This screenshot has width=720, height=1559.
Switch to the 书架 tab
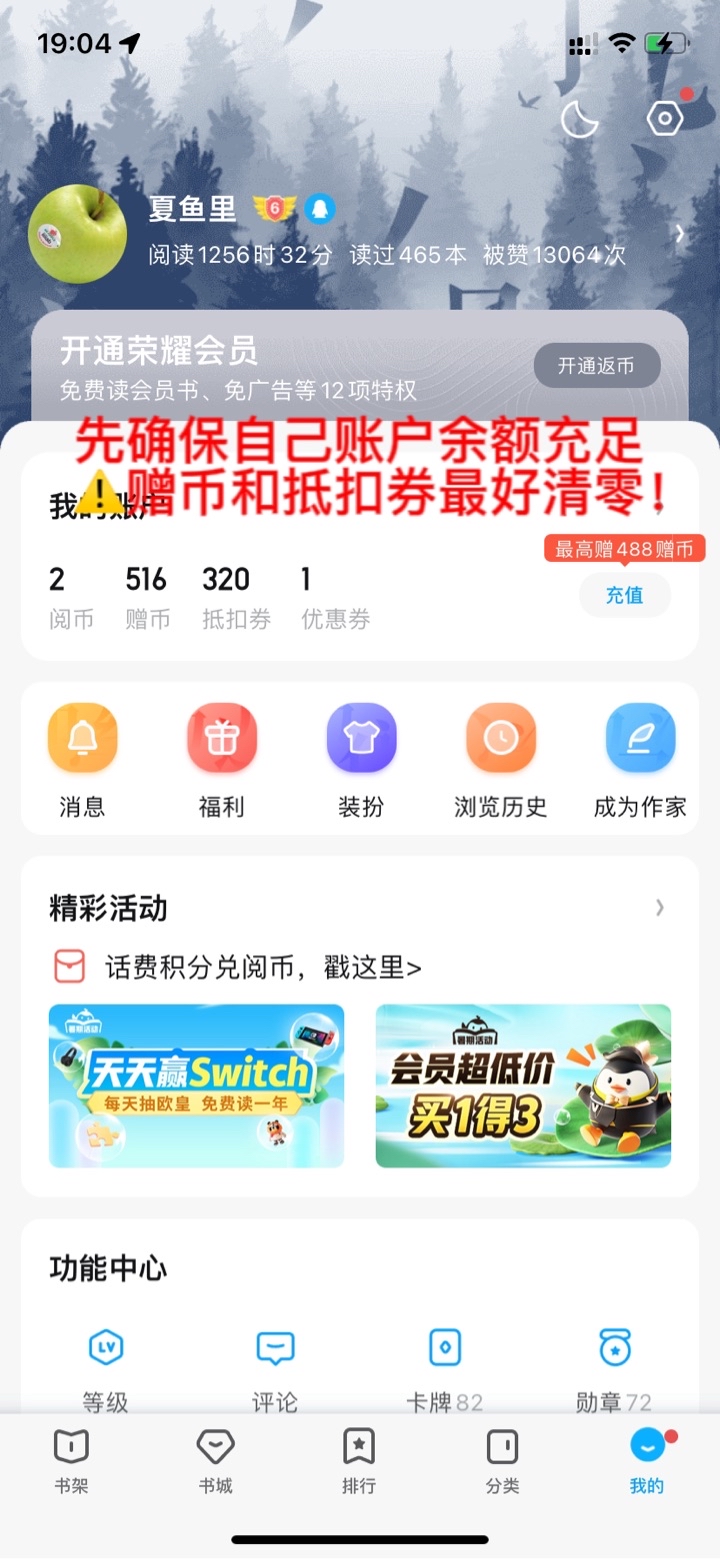pyautogui.click(x=72, y=1462)
